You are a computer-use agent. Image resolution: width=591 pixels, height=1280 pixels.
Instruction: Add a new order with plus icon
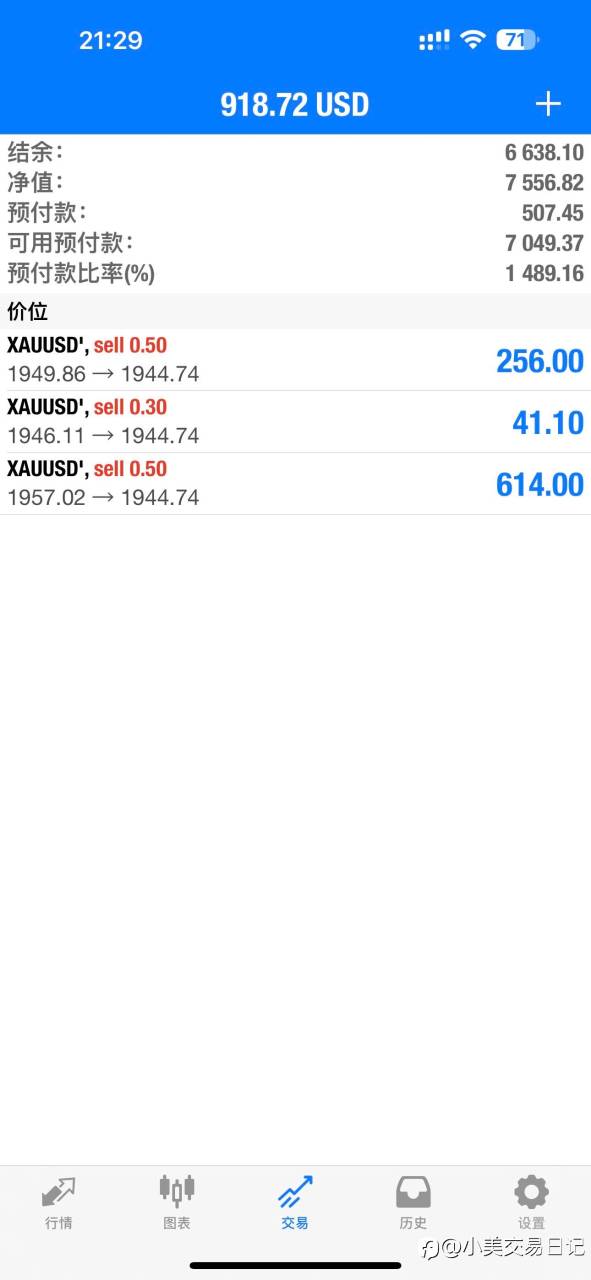(x=548, y=104)
